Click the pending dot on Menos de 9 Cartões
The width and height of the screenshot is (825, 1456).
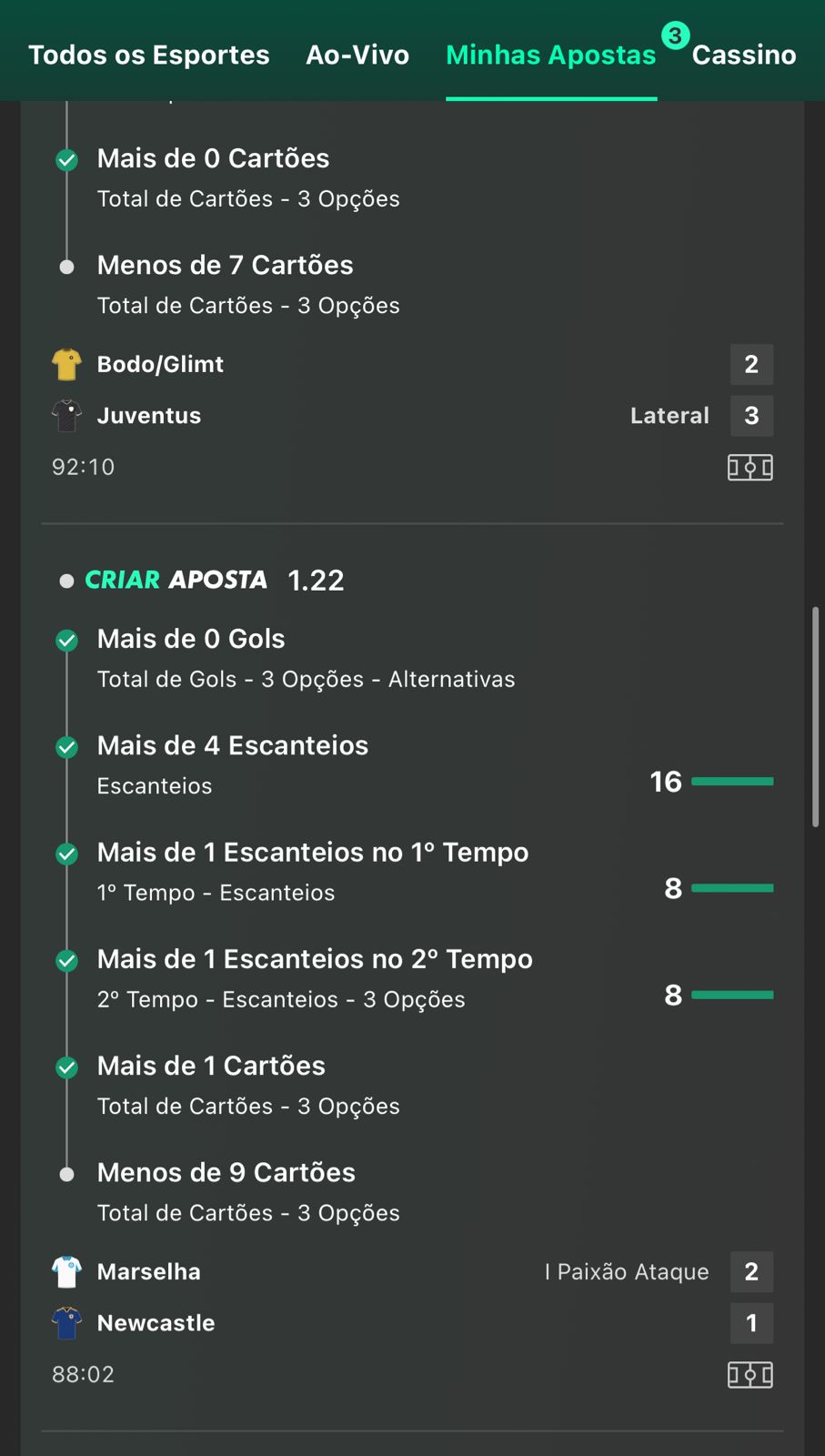coord(66,1174)
